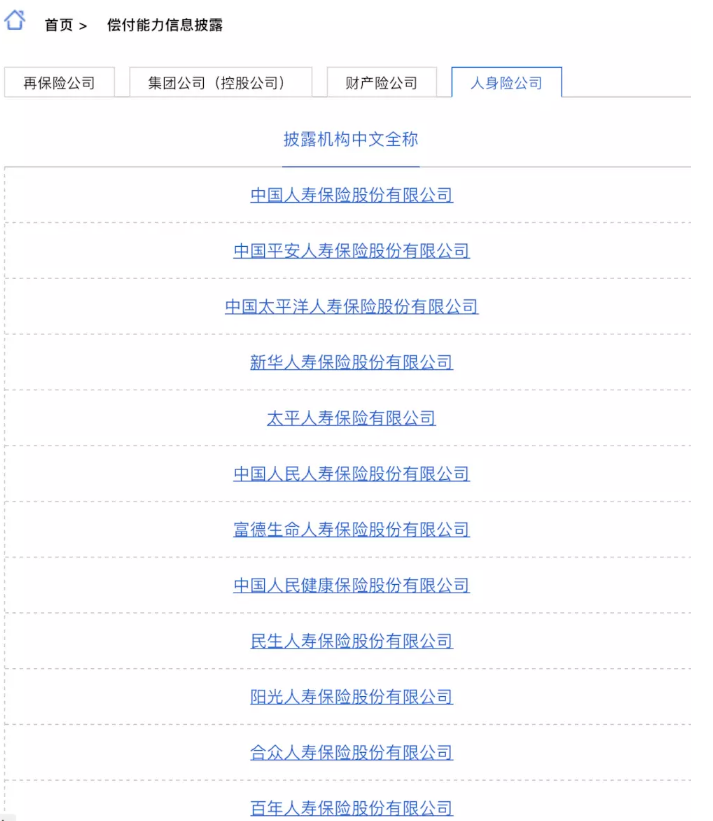
Task: Open 新华人寿保险股份有限公司 link
Action: click(x=351, y=362)
